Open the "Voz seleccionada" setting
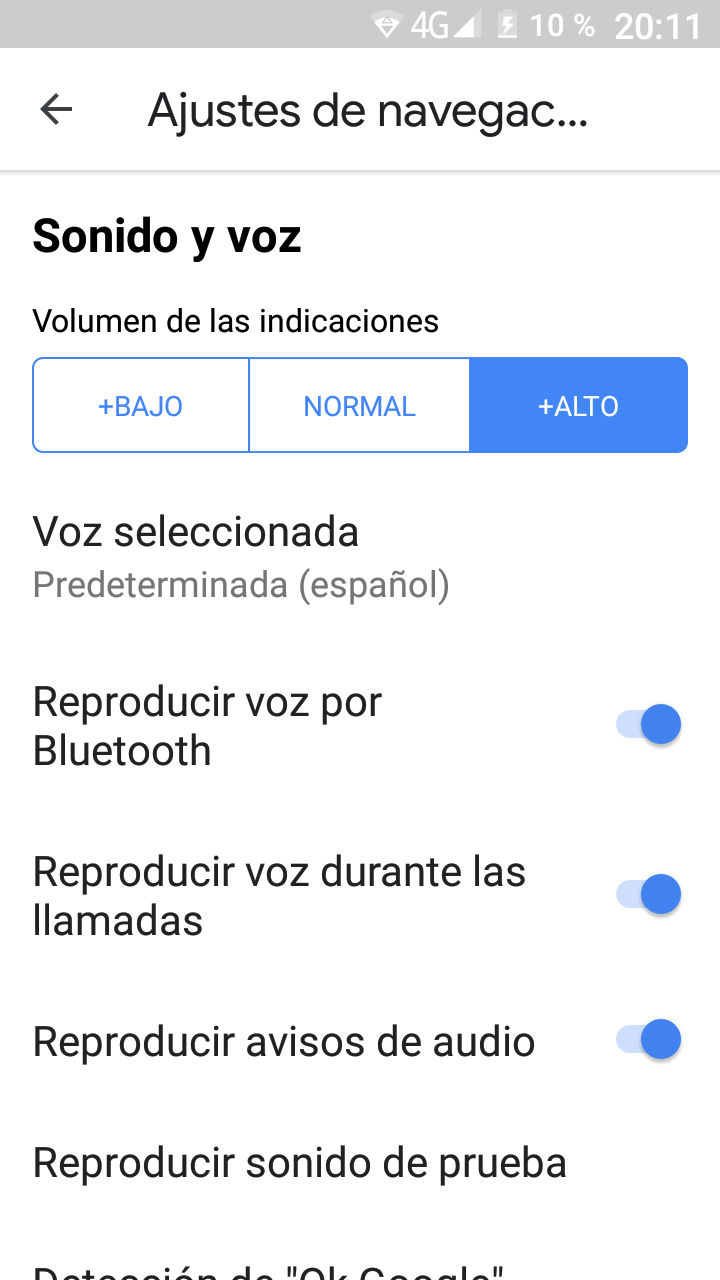720x1280 pixels. pyautogui.click(x=196, y=532)
